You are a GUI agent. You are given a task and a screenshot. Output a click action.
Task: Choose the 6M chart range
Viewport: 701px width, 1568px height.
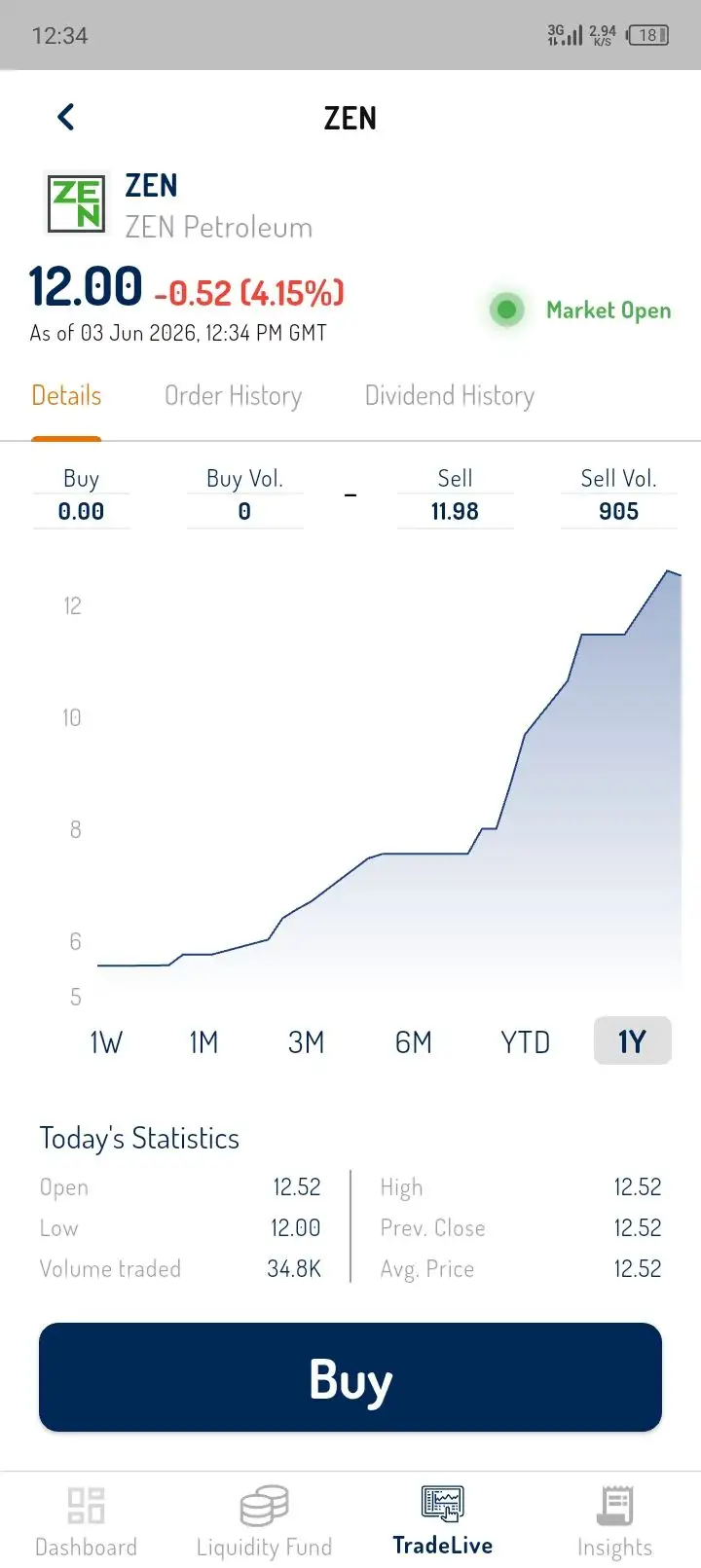click(x=413, y=1042)
